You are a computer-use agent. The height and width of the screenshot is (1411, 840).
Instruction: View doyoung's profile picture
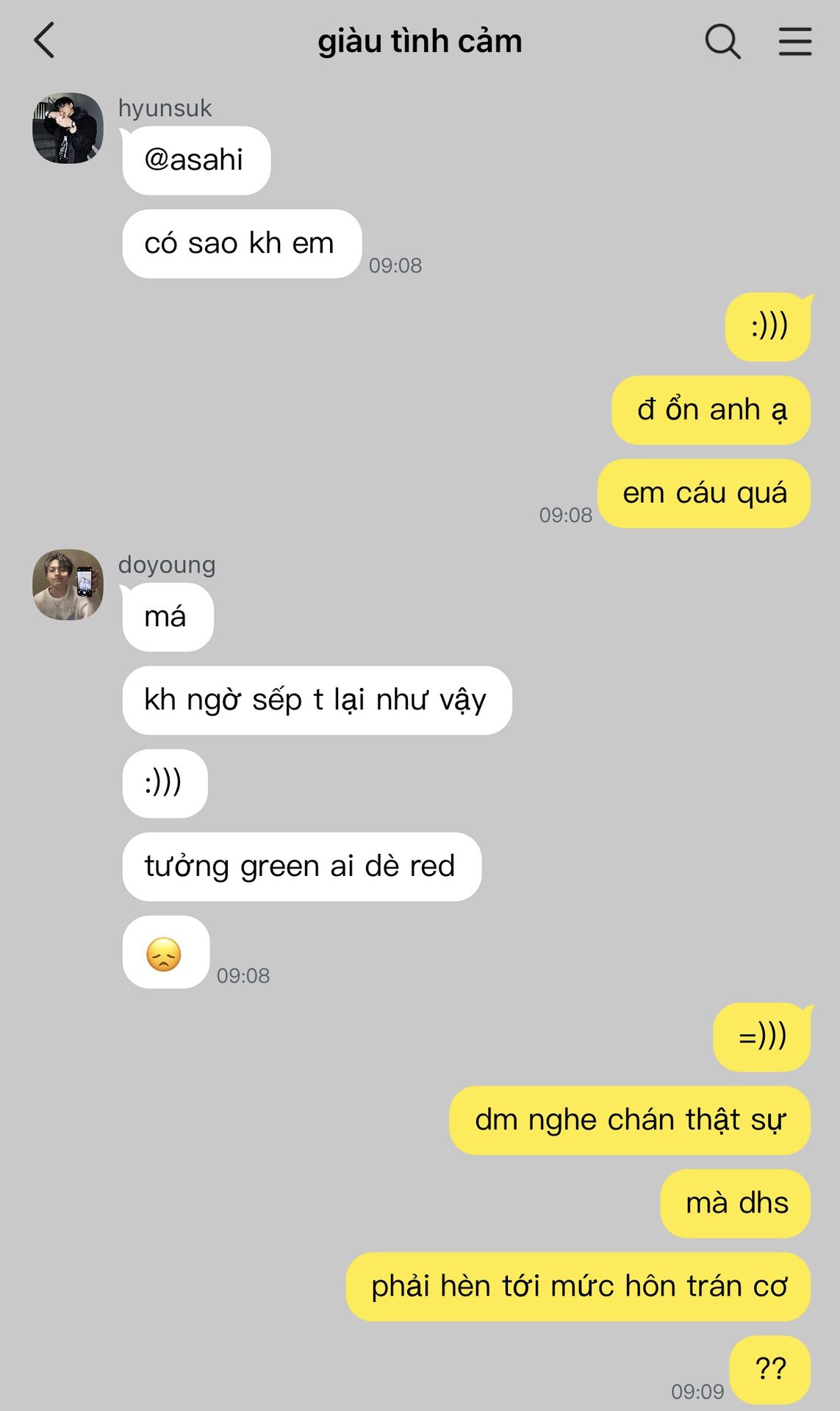(x=68, y=584)
